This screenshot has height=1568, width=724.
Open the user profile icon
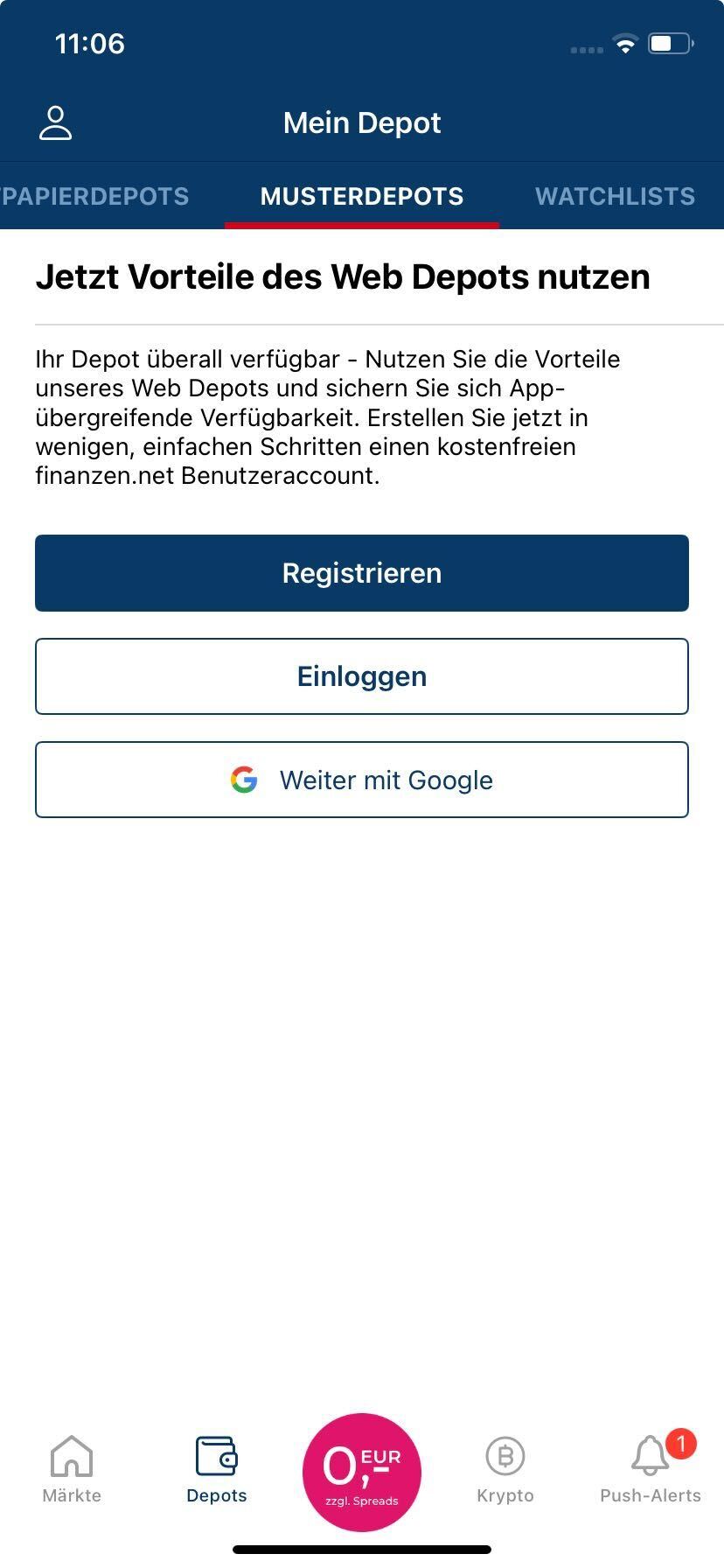click(x=55, y=123)
